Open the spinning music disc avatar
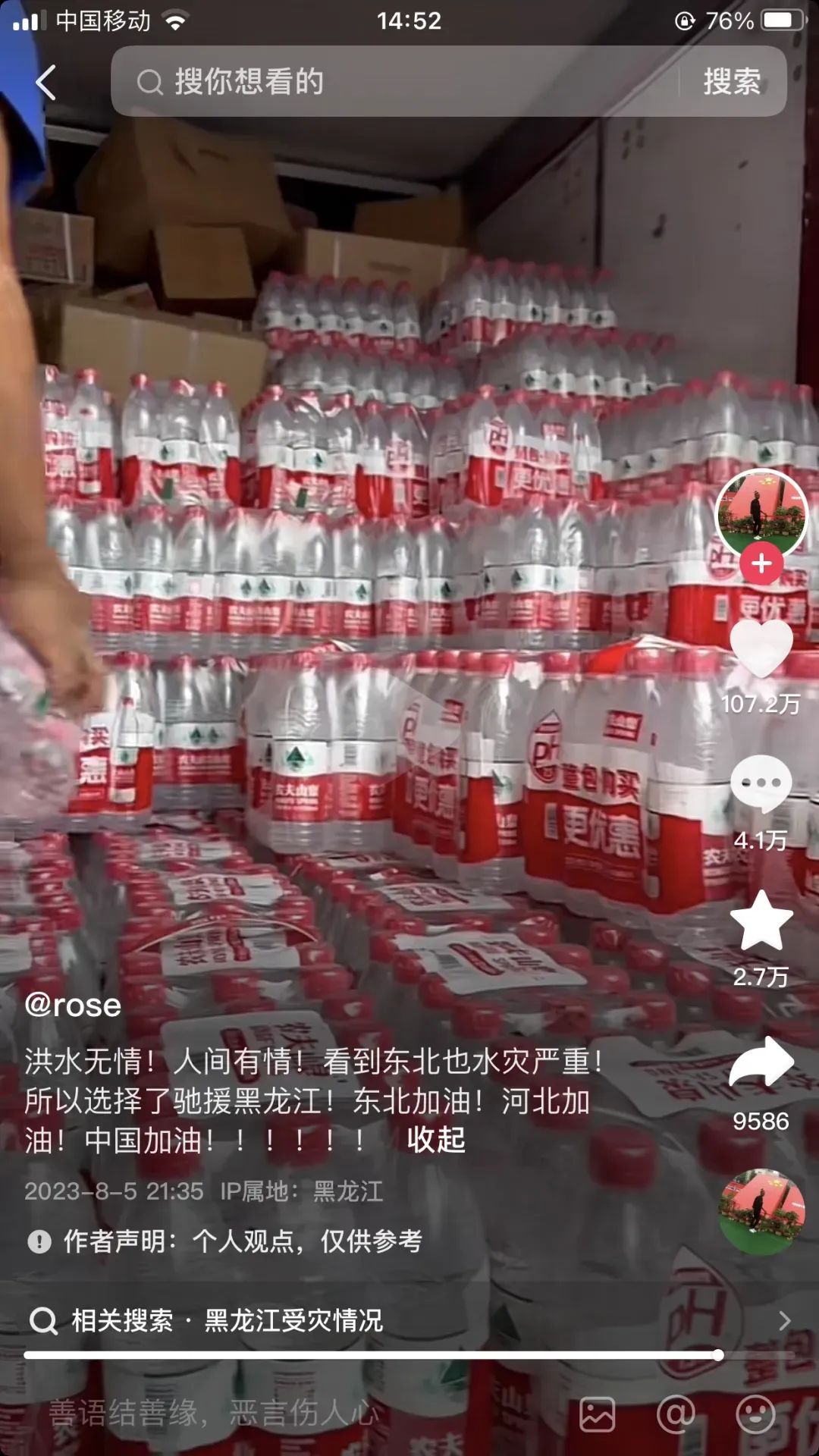819x1456 pixels. coord(761,1212)
